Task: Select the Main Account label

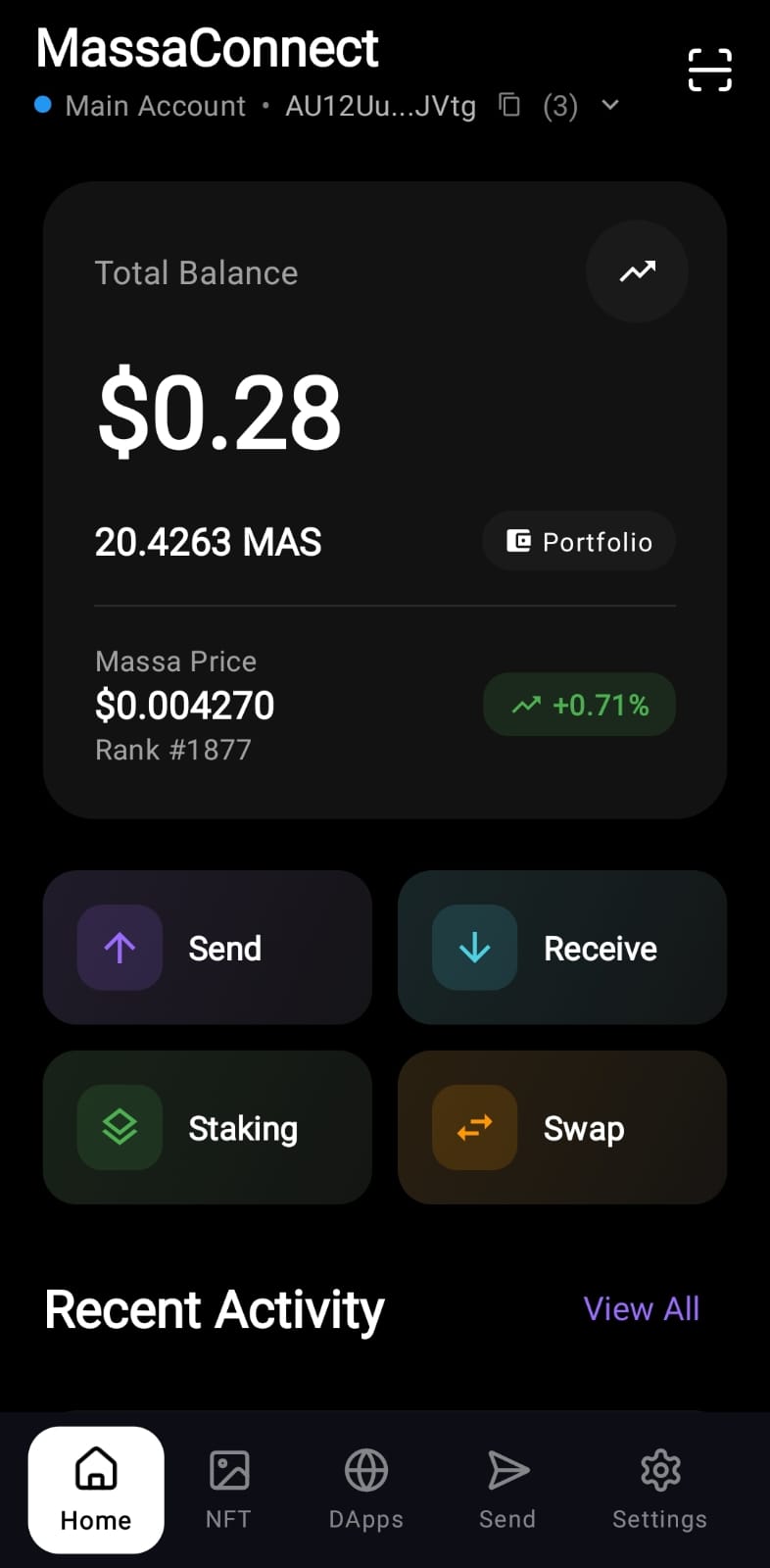Action: [154, 105]
